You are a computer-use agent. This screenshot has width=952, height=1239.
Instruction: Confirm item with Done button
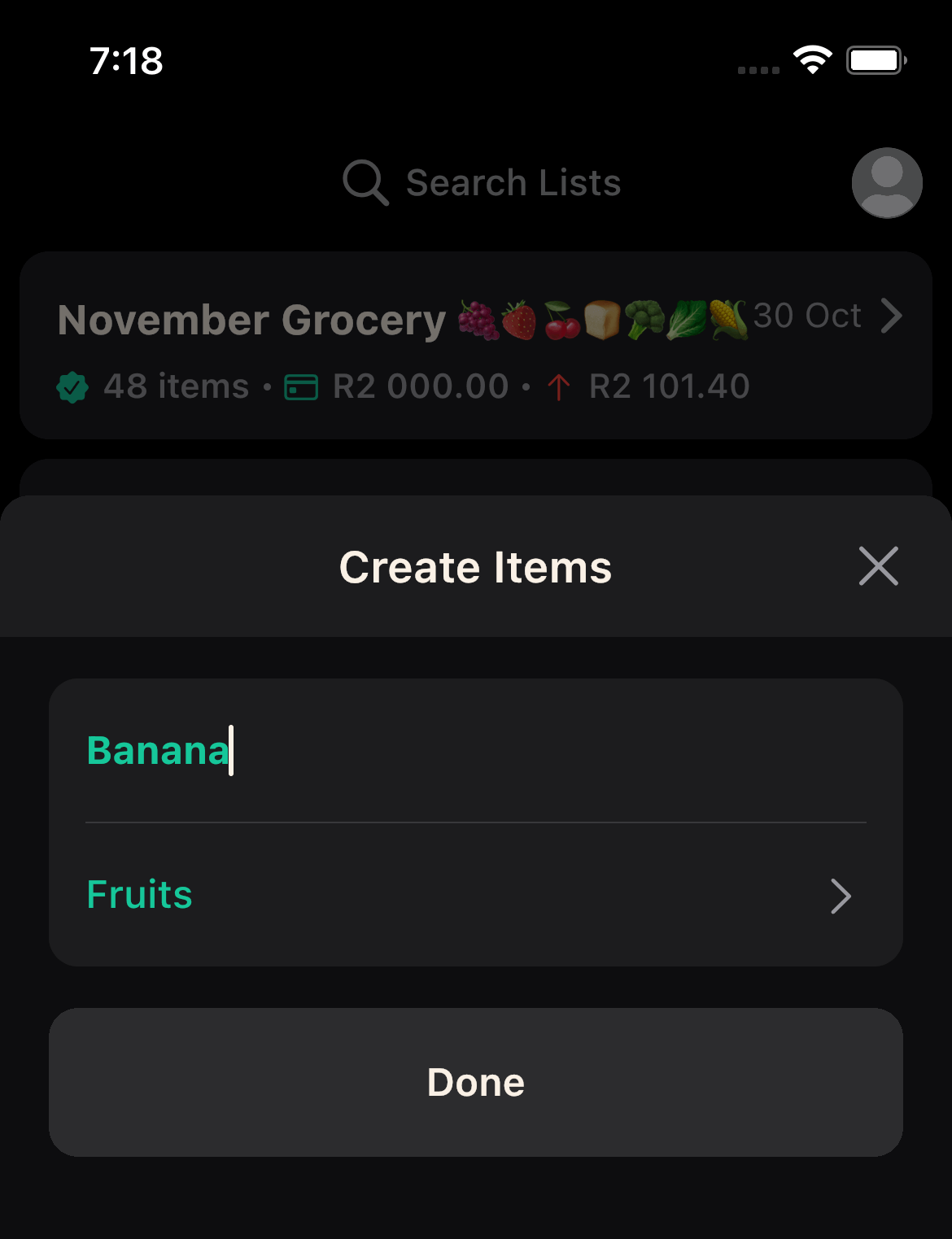point(475,1082)
